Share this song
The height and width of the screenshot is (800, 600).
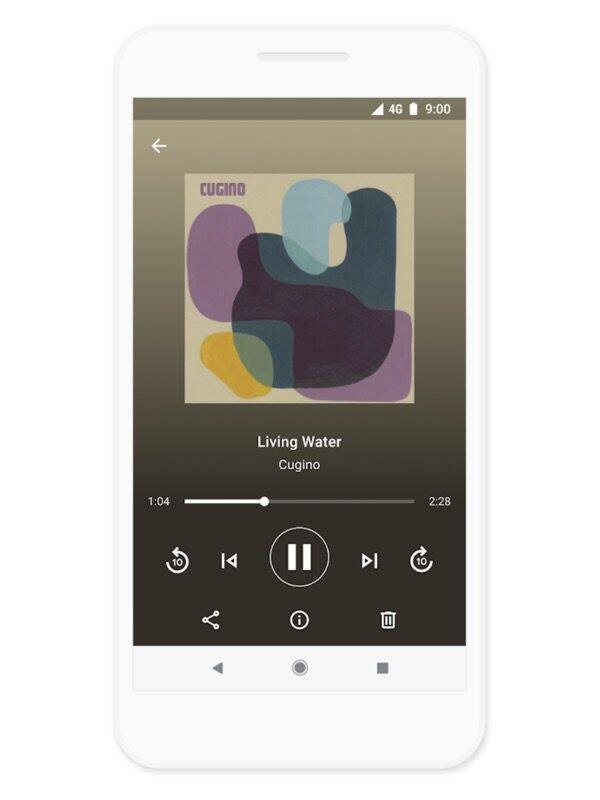click(211, 620)
